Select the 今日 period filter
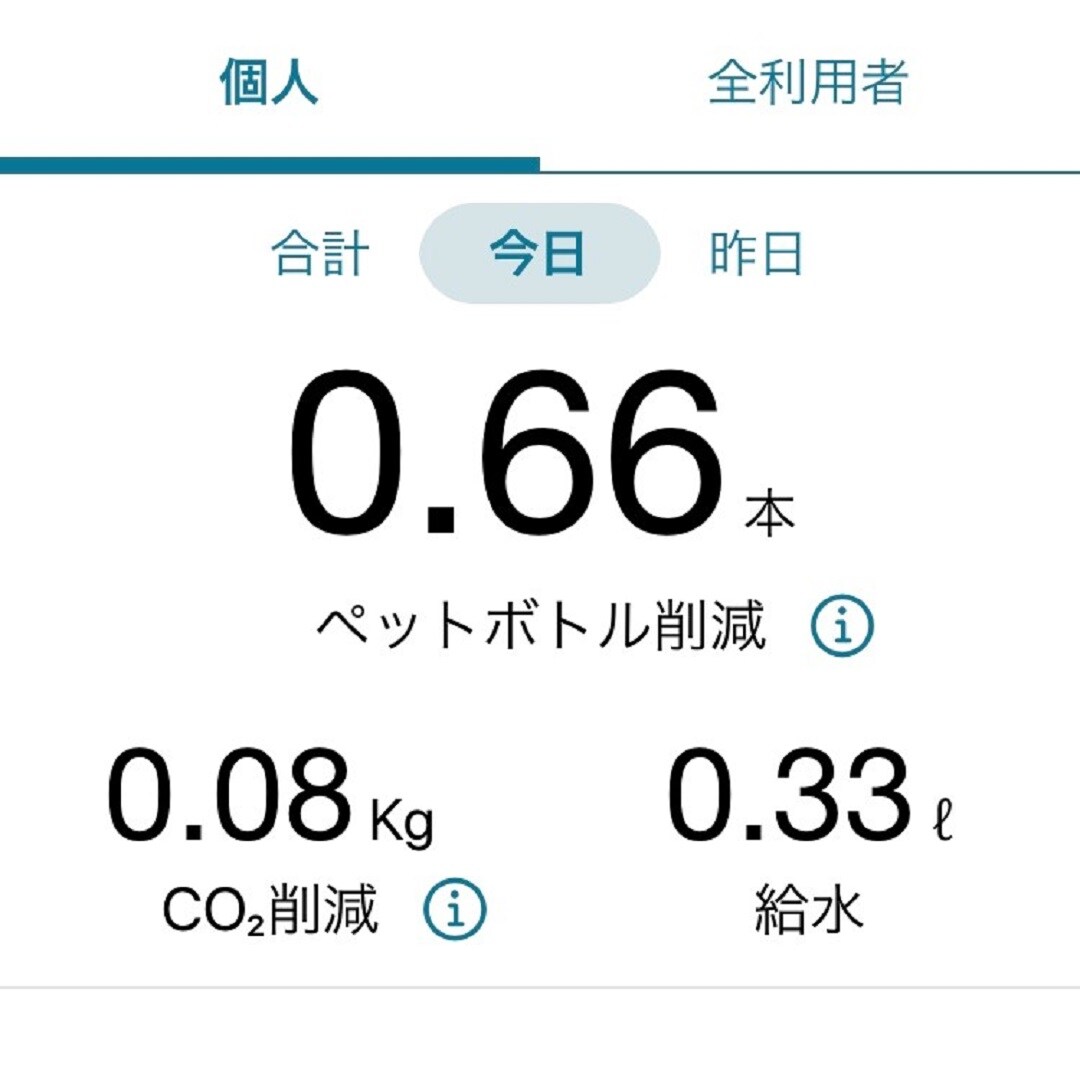Image resolution: width=1080 pixels, height=1080 pixels. 539,254
